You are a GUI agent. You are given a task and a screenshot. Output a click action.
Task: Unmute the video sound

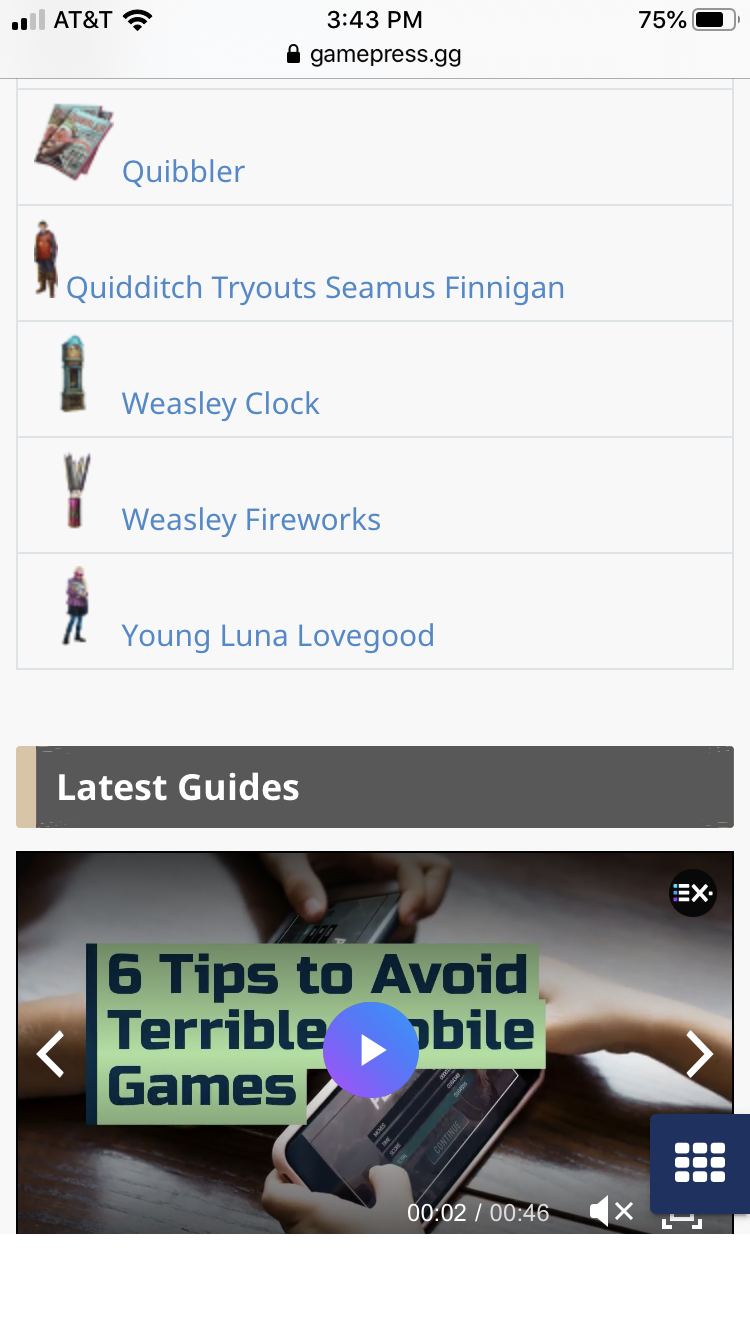pyautogui.click(x=611, y=1212)
